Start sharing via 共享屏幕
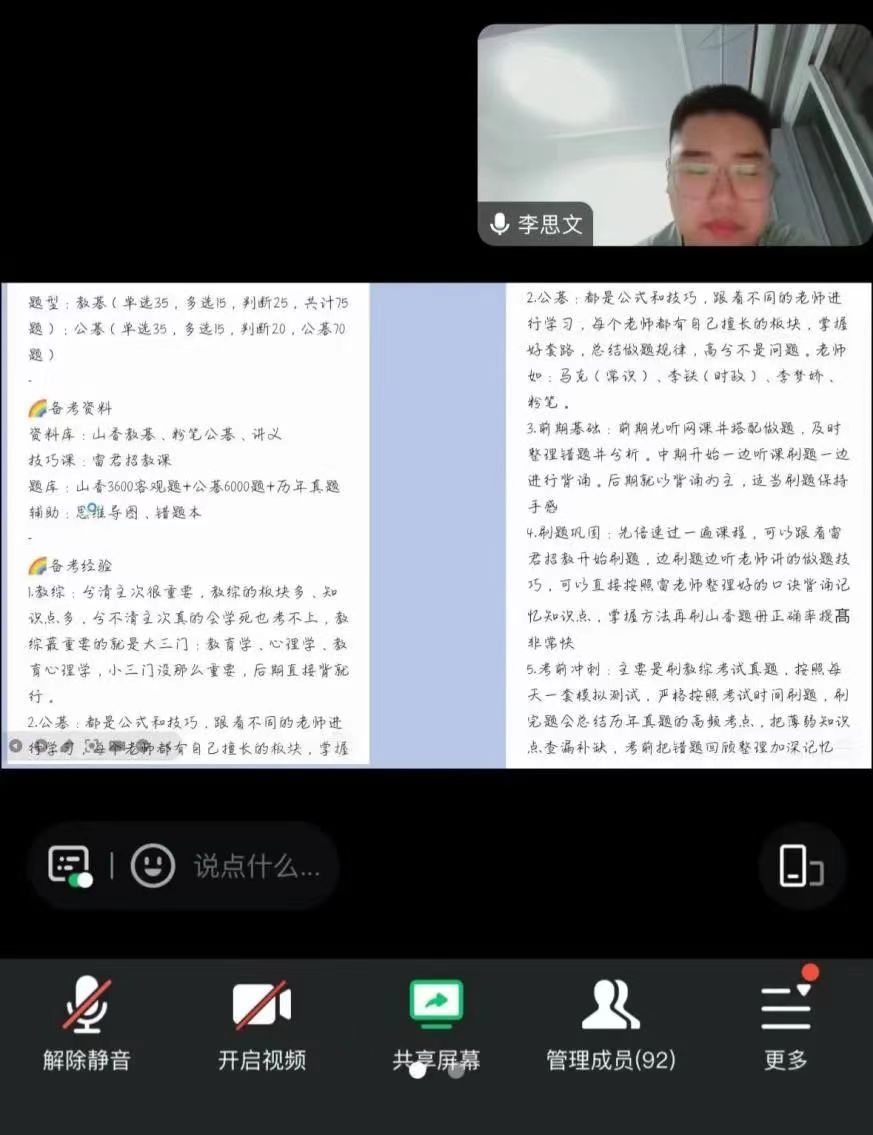Image resolution: width=873 pixels, height=1135 pixels. (436, 1022)
